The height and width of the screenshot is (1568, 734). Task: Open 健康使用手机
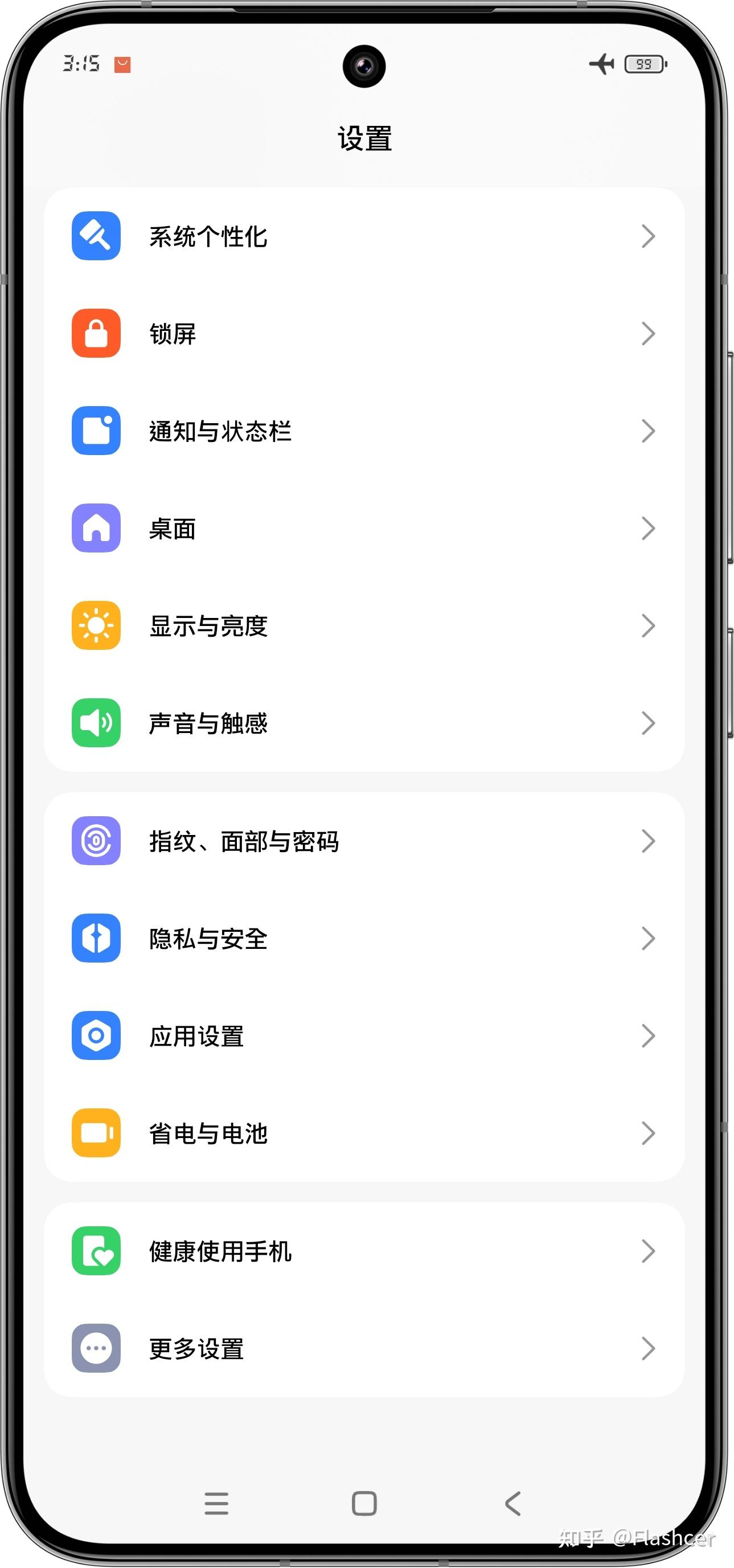click(364, 1251)
